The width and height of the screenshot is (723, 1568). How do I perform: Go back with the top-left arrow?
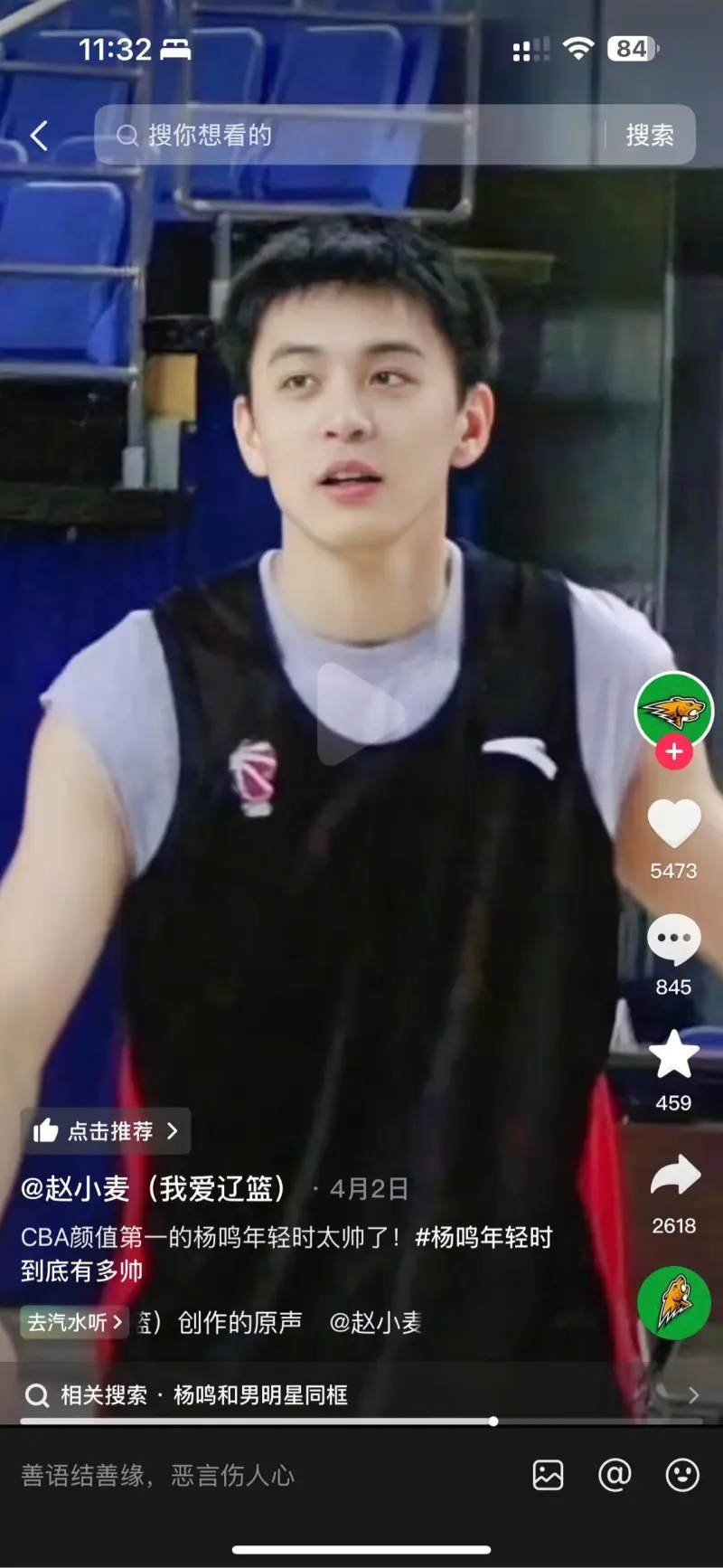point(39,136)
